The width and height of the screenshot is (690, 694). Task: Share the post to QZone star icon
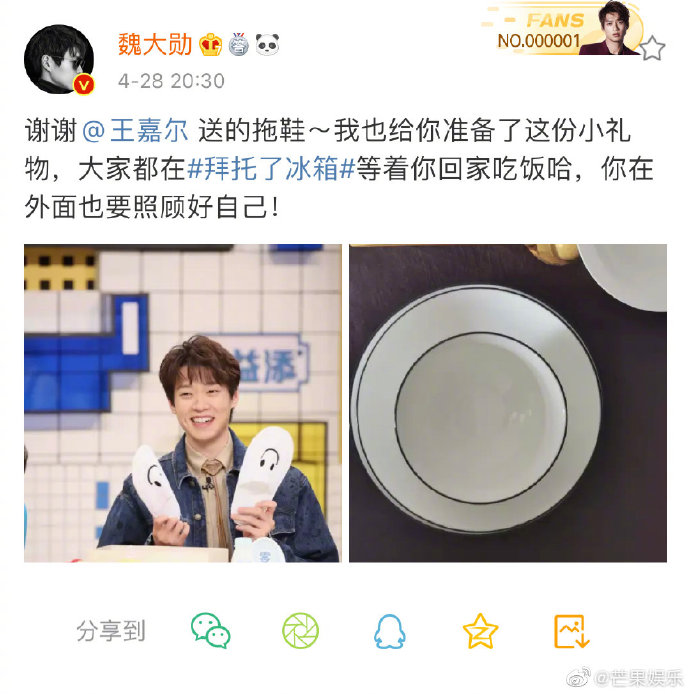[x=480, y=630]
